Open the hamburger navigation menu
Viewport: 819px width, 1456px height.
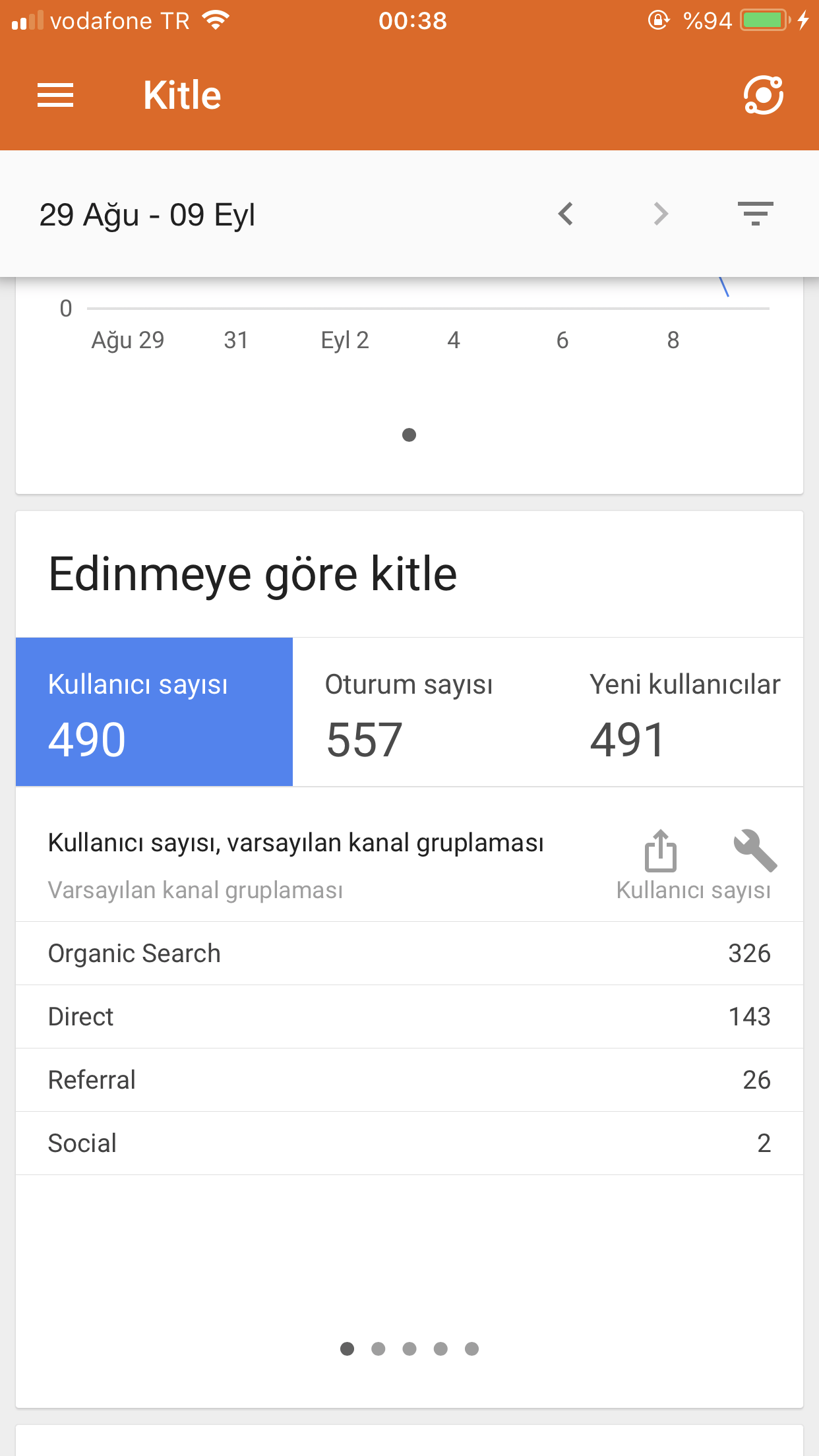55,96
